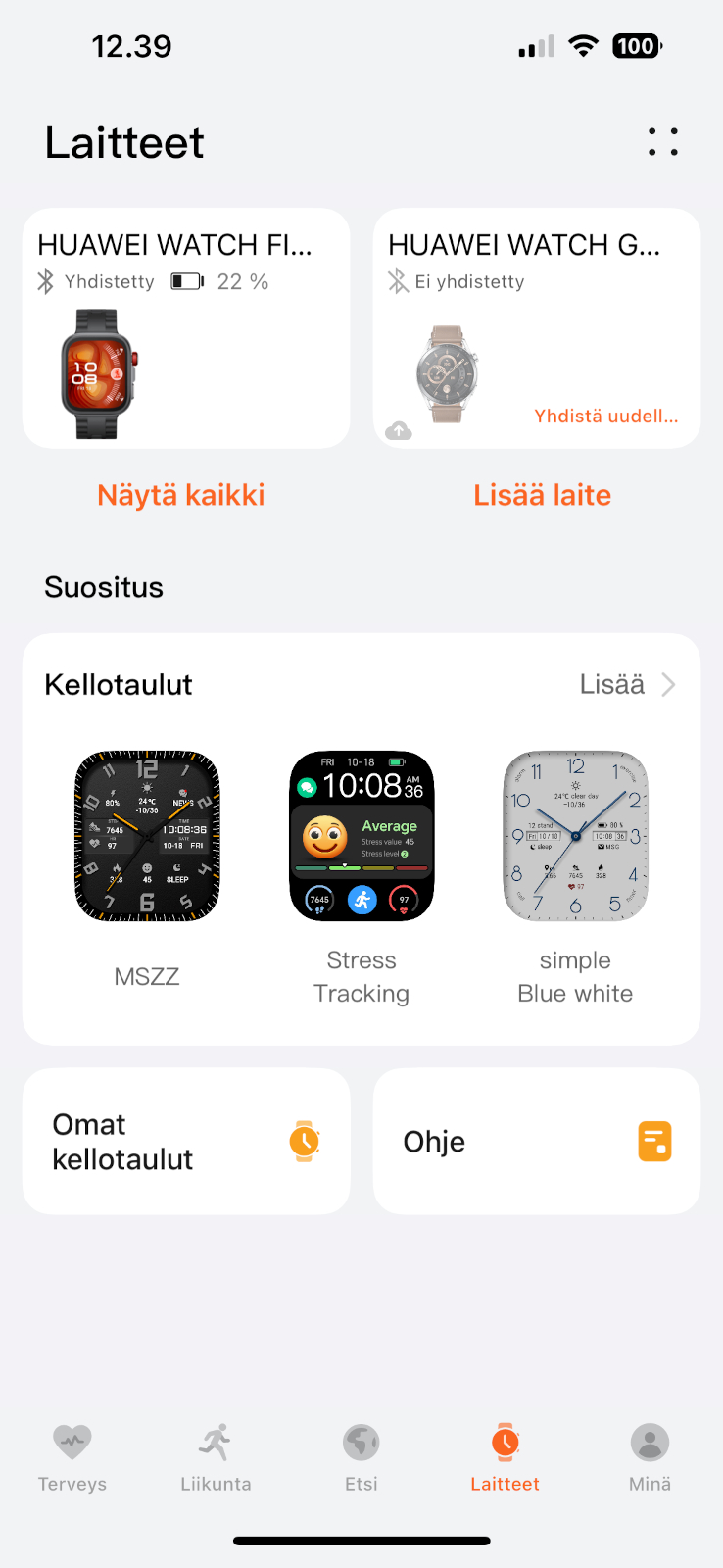The height and width of the screenshot is (1568, 723).
Task: Open the HUAWEI WATCH GT device card
Action: click(537, 328)
